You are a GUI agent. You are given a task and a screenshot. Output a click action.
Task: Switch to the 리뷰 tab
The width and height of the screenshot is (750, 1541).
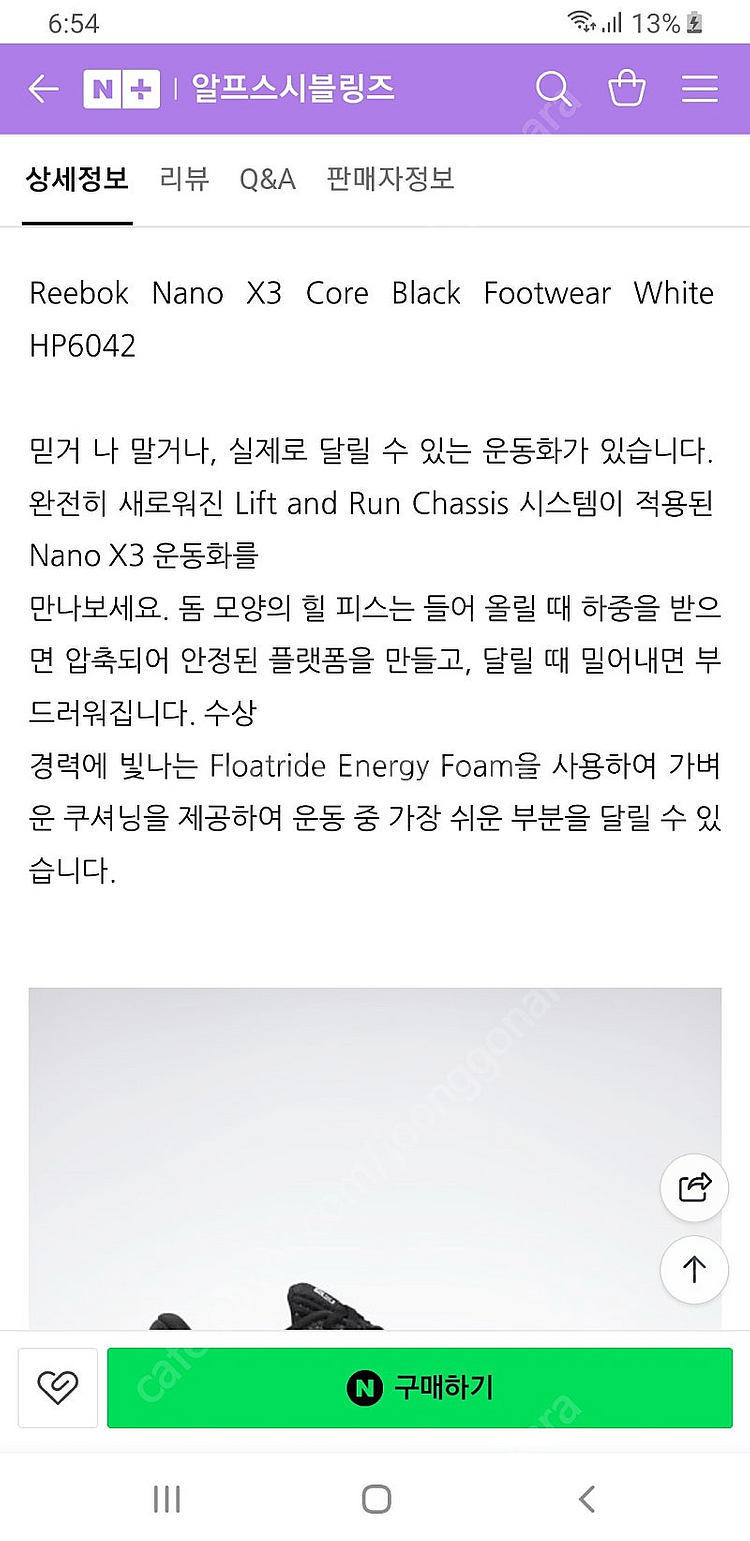(x=184, y=179)
